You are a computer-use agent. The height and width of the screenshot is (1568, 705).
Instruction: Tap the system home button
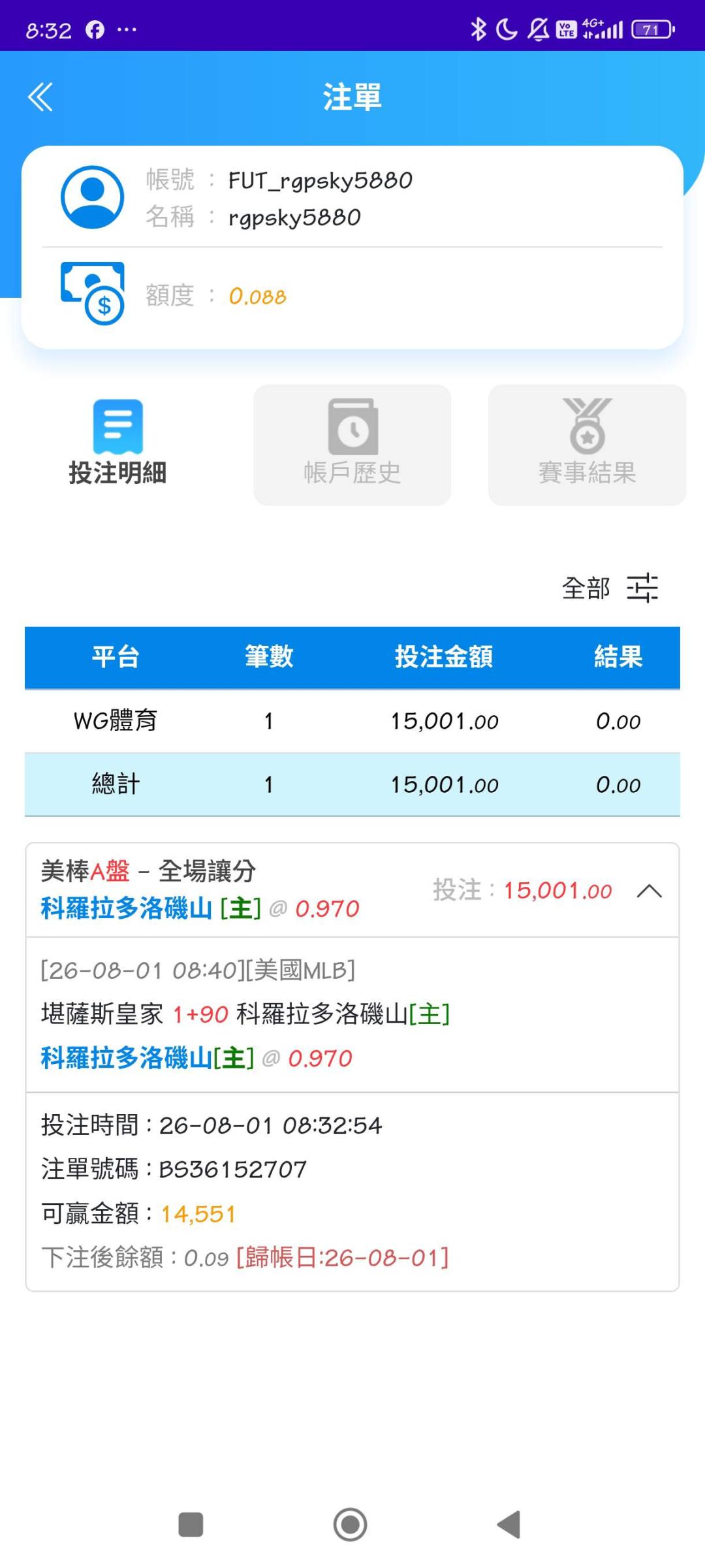351,1524
